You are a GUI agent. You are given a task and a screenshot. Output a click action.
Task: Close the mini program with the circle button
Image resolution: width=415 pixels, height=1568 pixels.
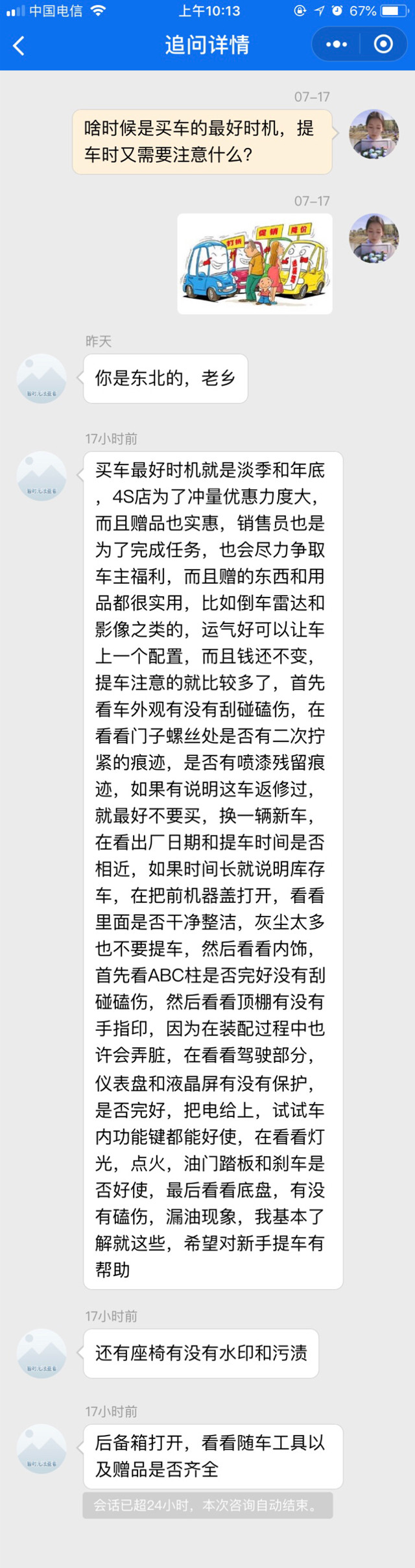tap(383, 44)
